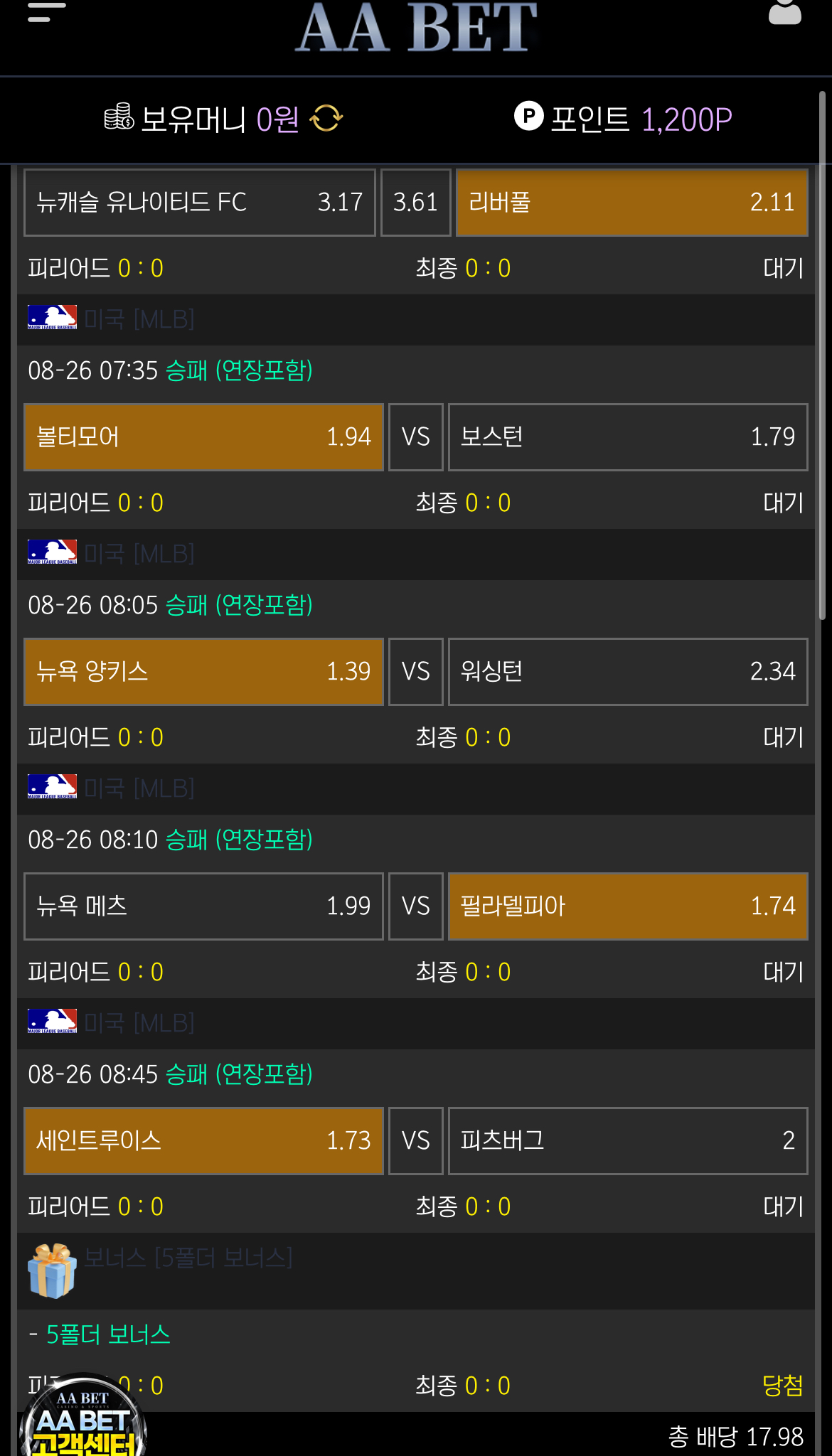Viewport: 832px width, 1456px height.
Task: Select 리버풀 at 2.11 odds
Action: (632, 203)
